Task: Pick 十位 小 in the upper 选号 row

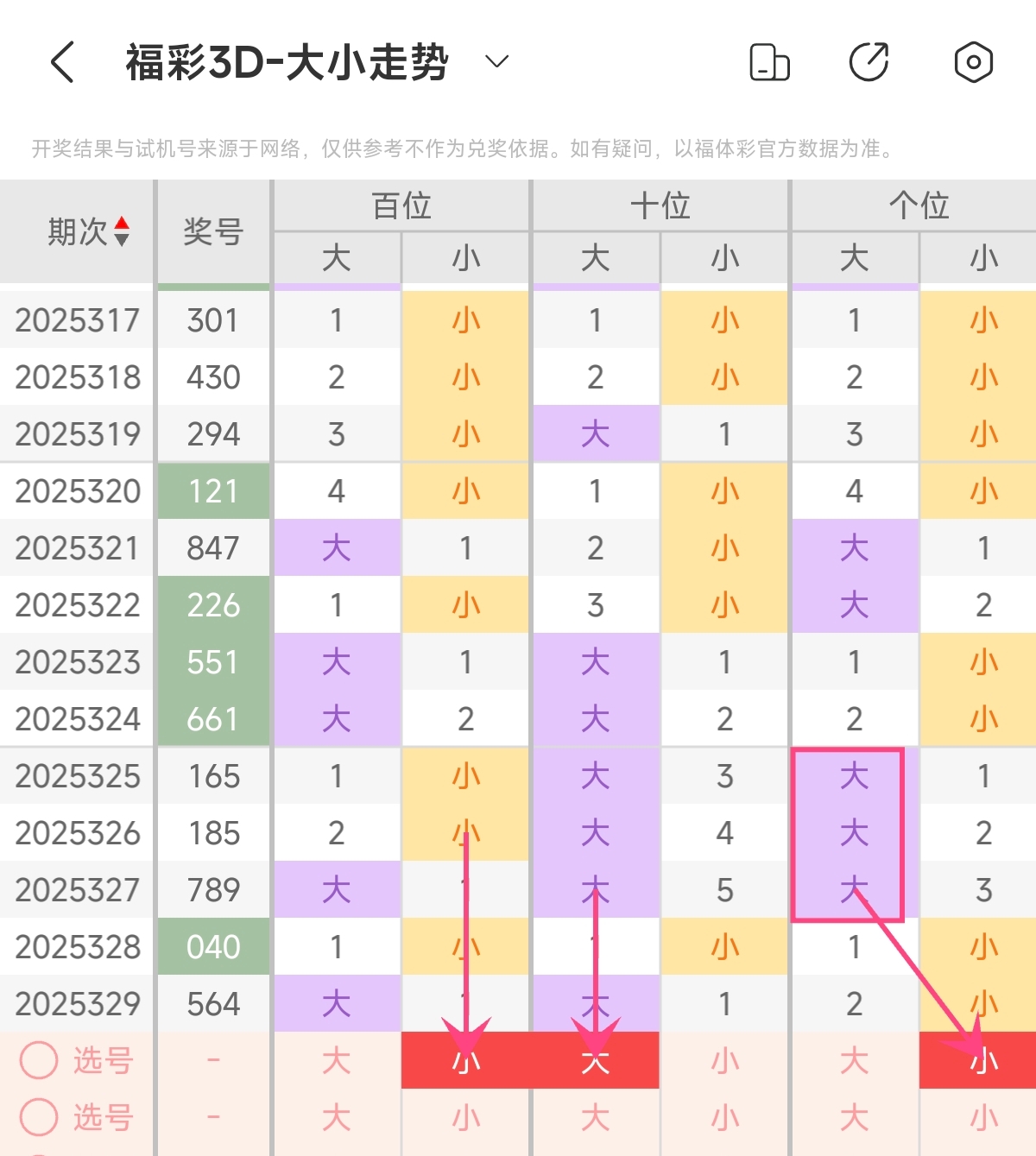Action: click(725, 1061)
